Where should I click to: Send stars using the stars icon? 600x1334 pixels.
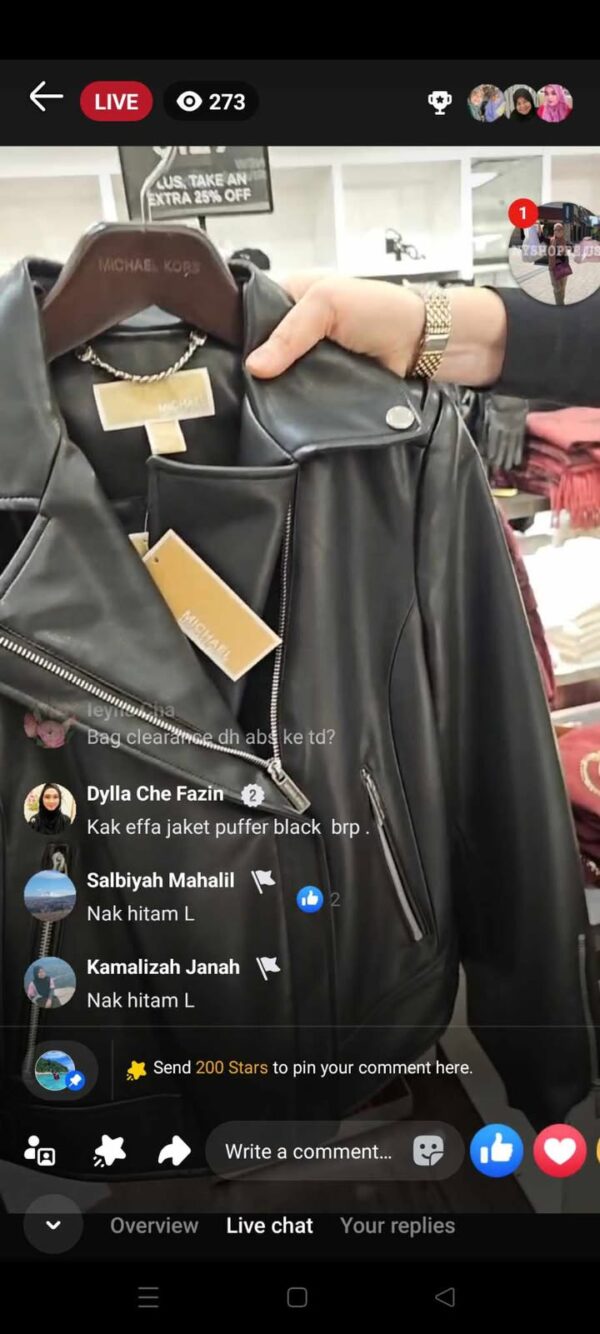pyautogui.click(x=109, y=1151)
